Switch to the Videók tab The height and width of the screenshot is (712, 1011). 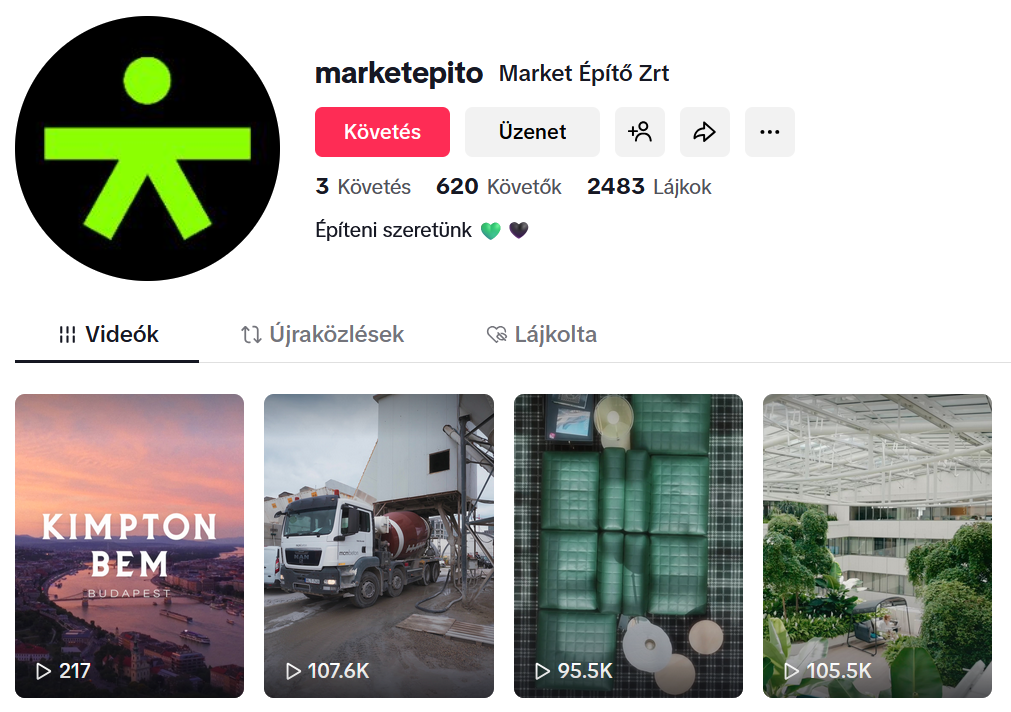[108, 335]
